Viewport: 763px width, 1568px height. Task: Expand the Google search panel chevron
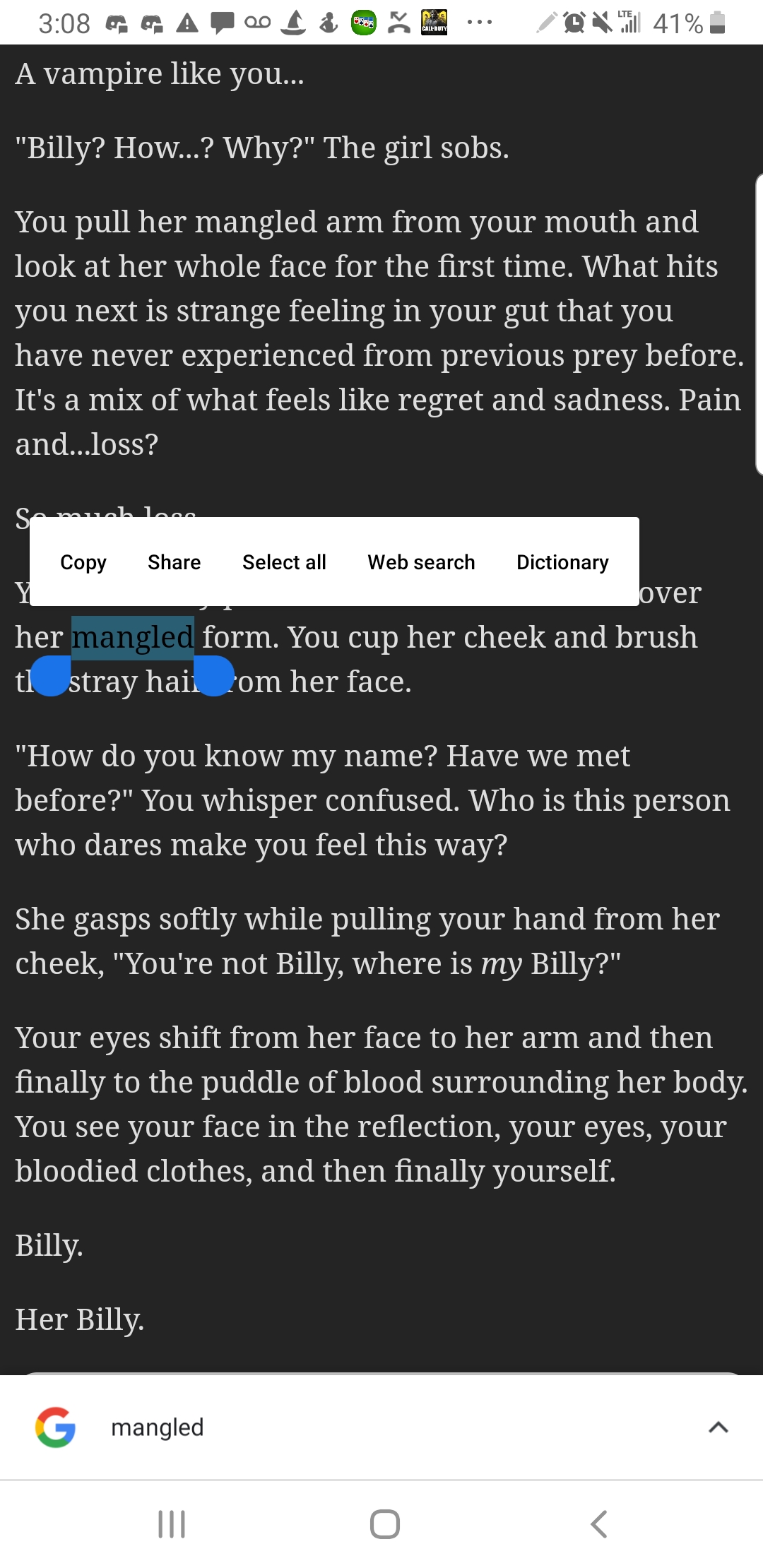click(x=718, y=1427)
